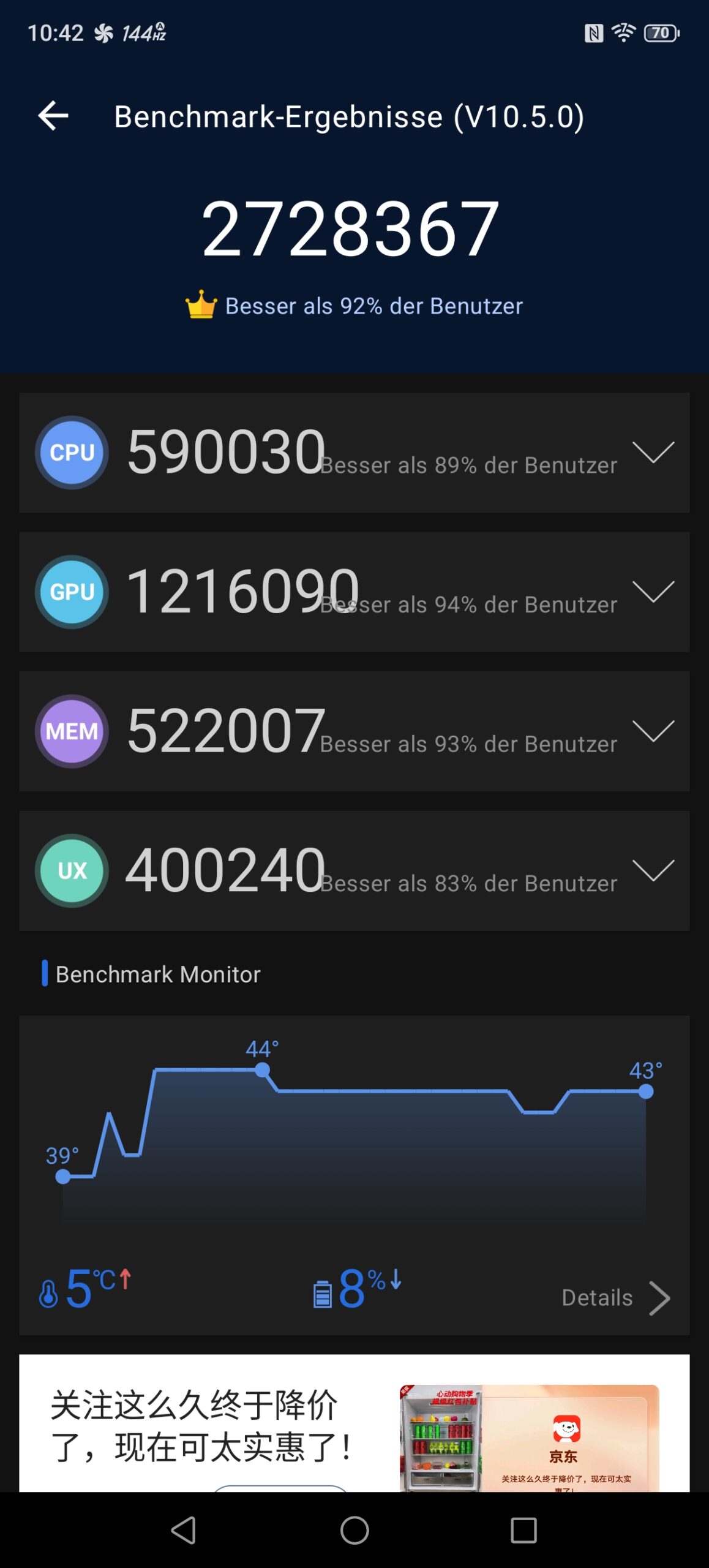Go back from Benchmark-Ergebnisse
Image resolution: width=709 pixels, height=1568 pixels.
(x=53, y=116)
